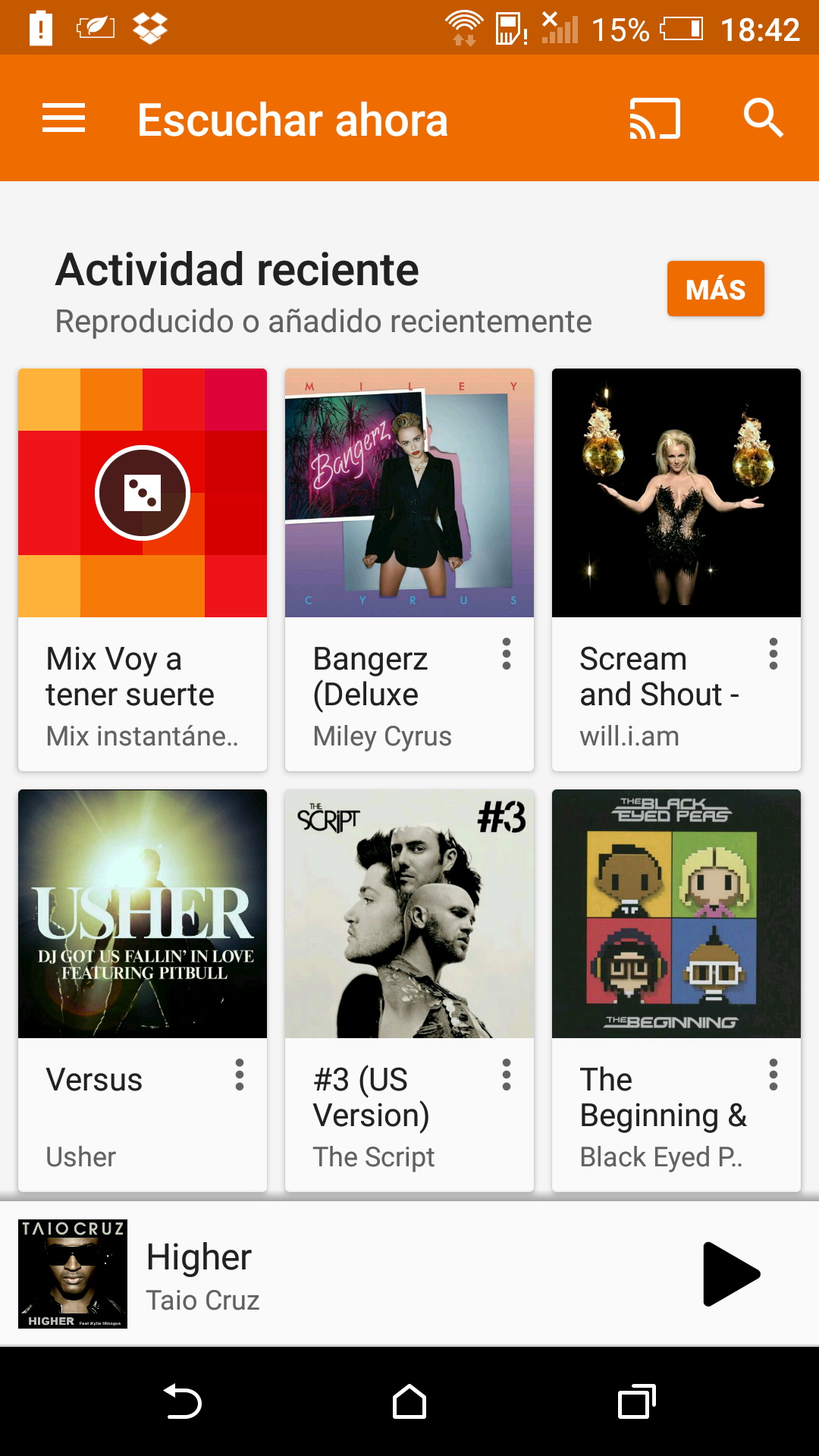
Task: Show more options for Scream and Shout
Action: 773,654
